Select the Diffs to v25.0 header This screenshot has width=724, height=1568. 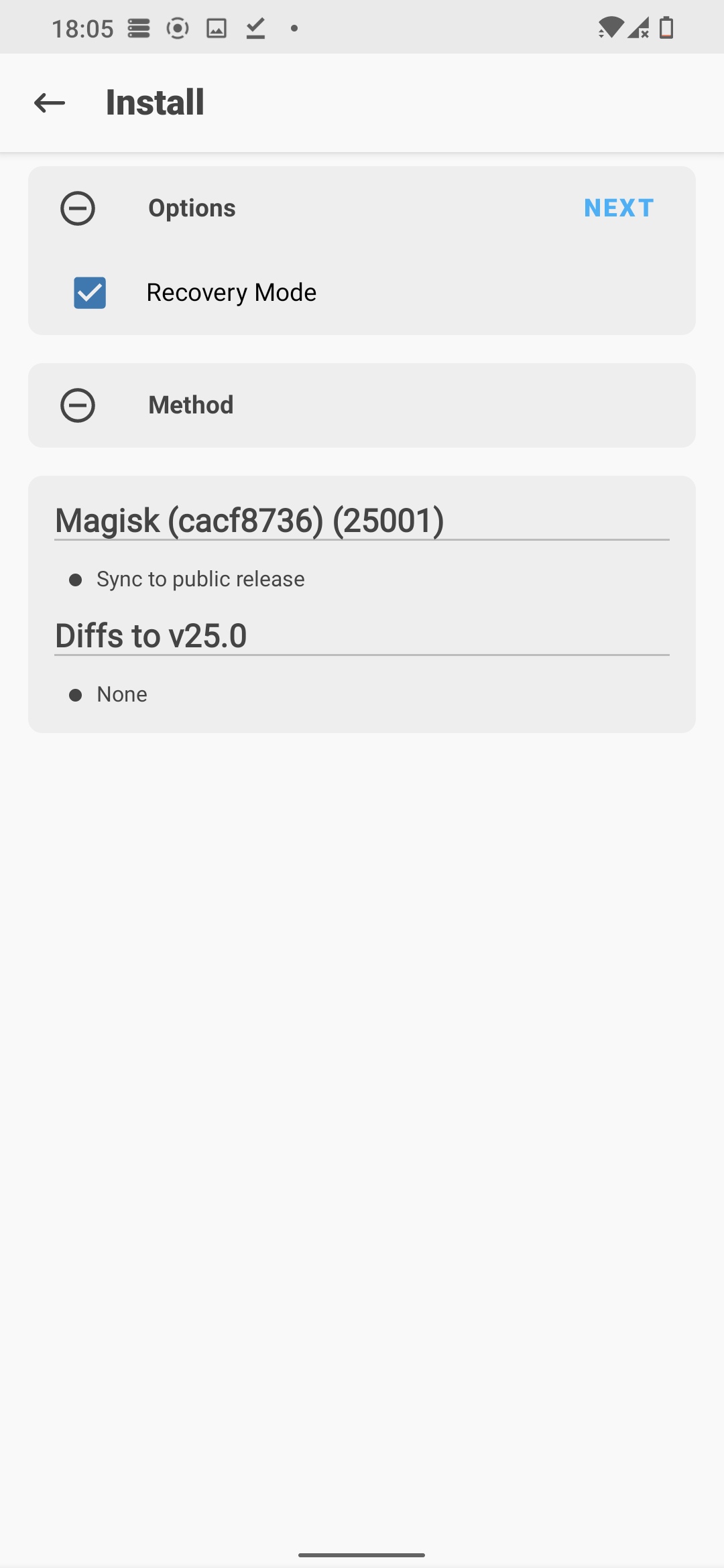(x=150, y=635)
